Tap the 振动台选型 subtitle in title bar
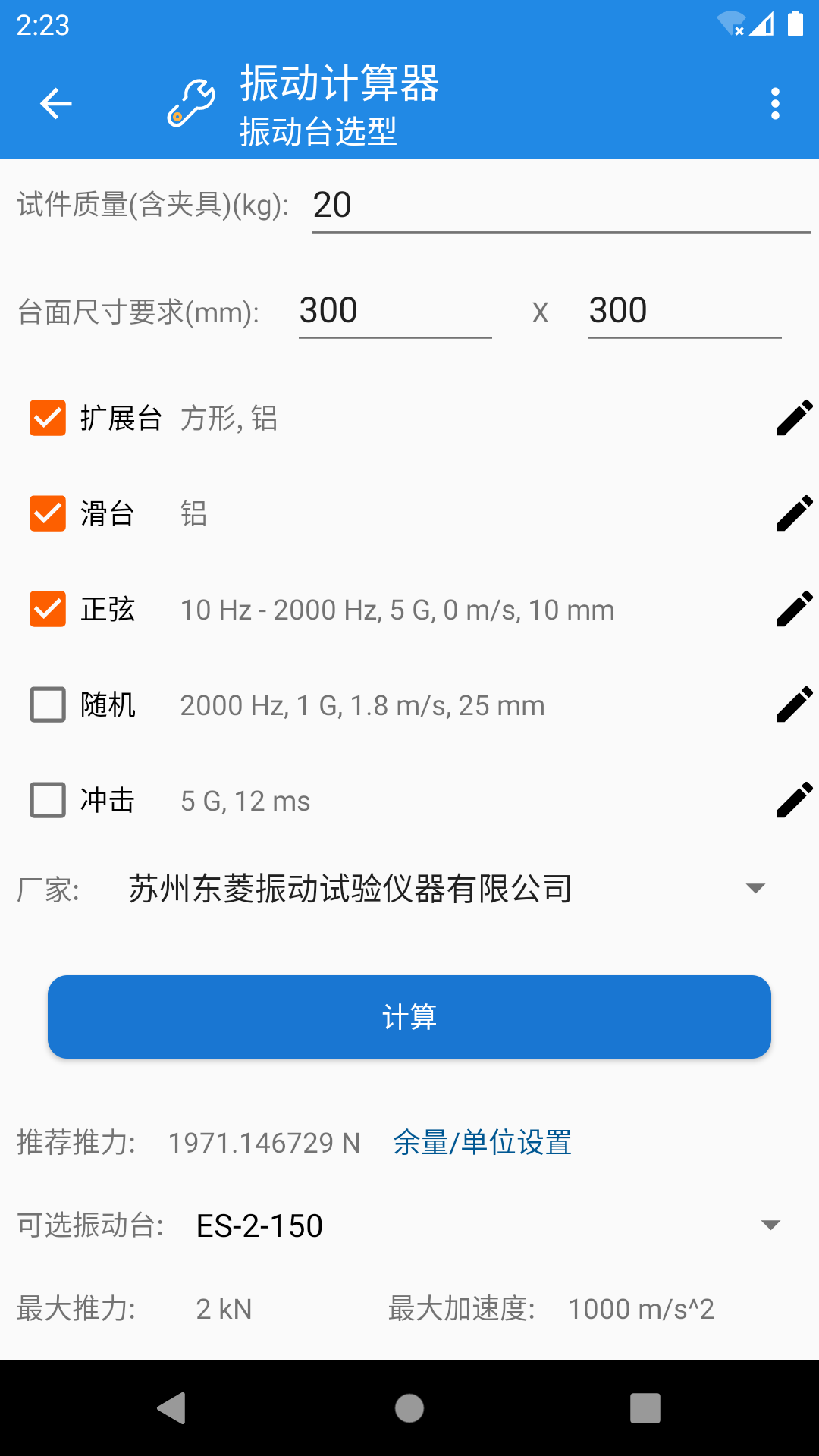819x1456 pixels. pyautogui.click(x=319, y=134)
